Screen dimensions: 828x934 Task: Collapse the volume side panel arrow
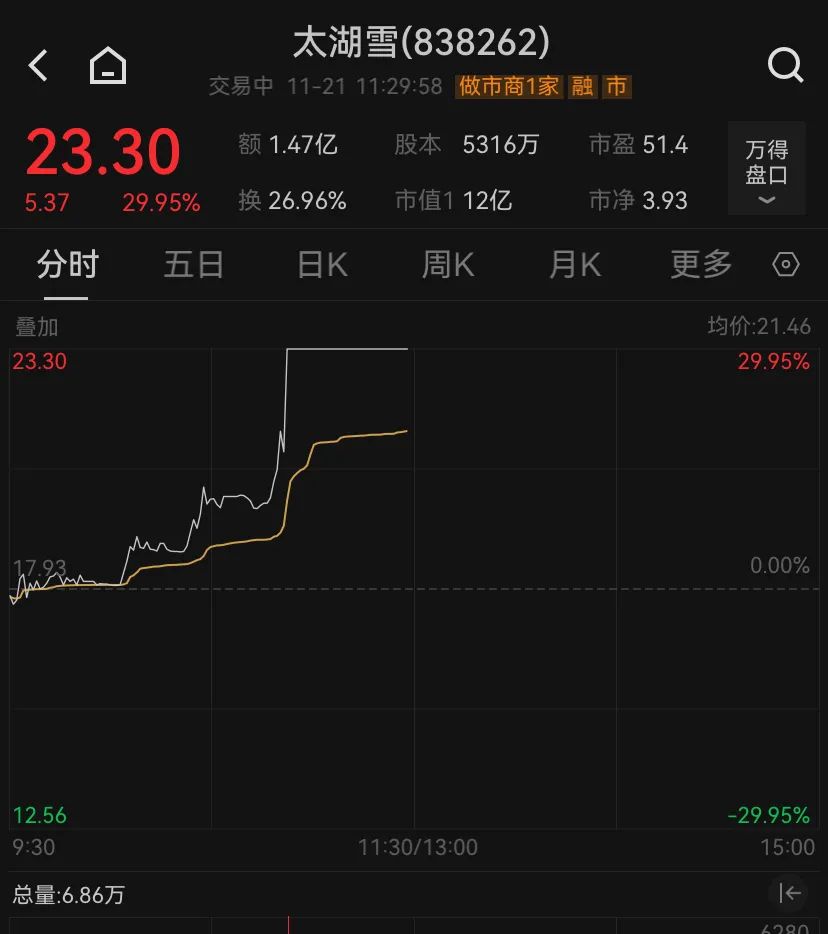[x=790, y=893]
